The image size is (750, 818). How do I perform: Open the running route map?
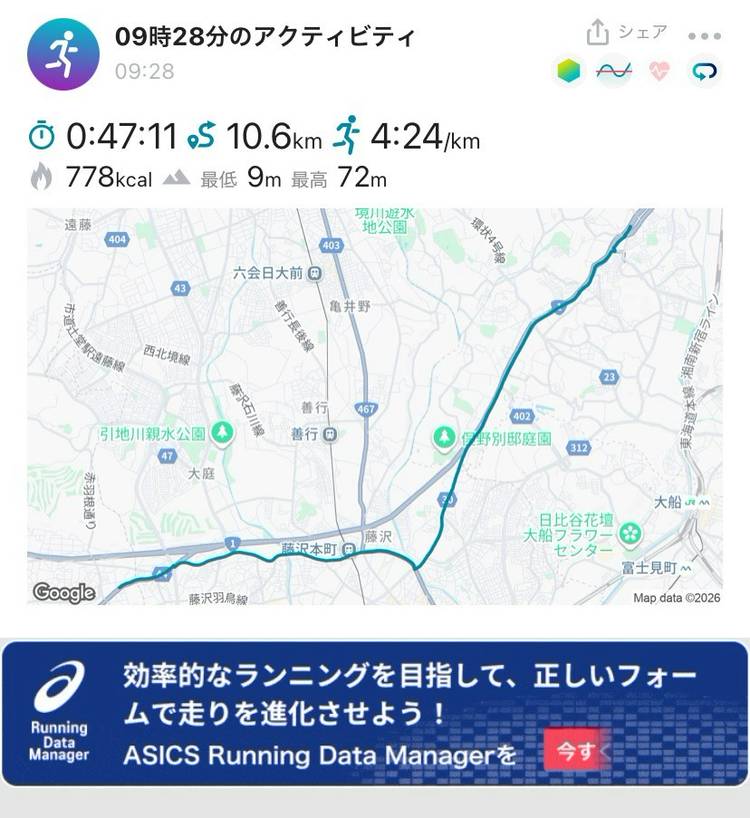[375, 406]
